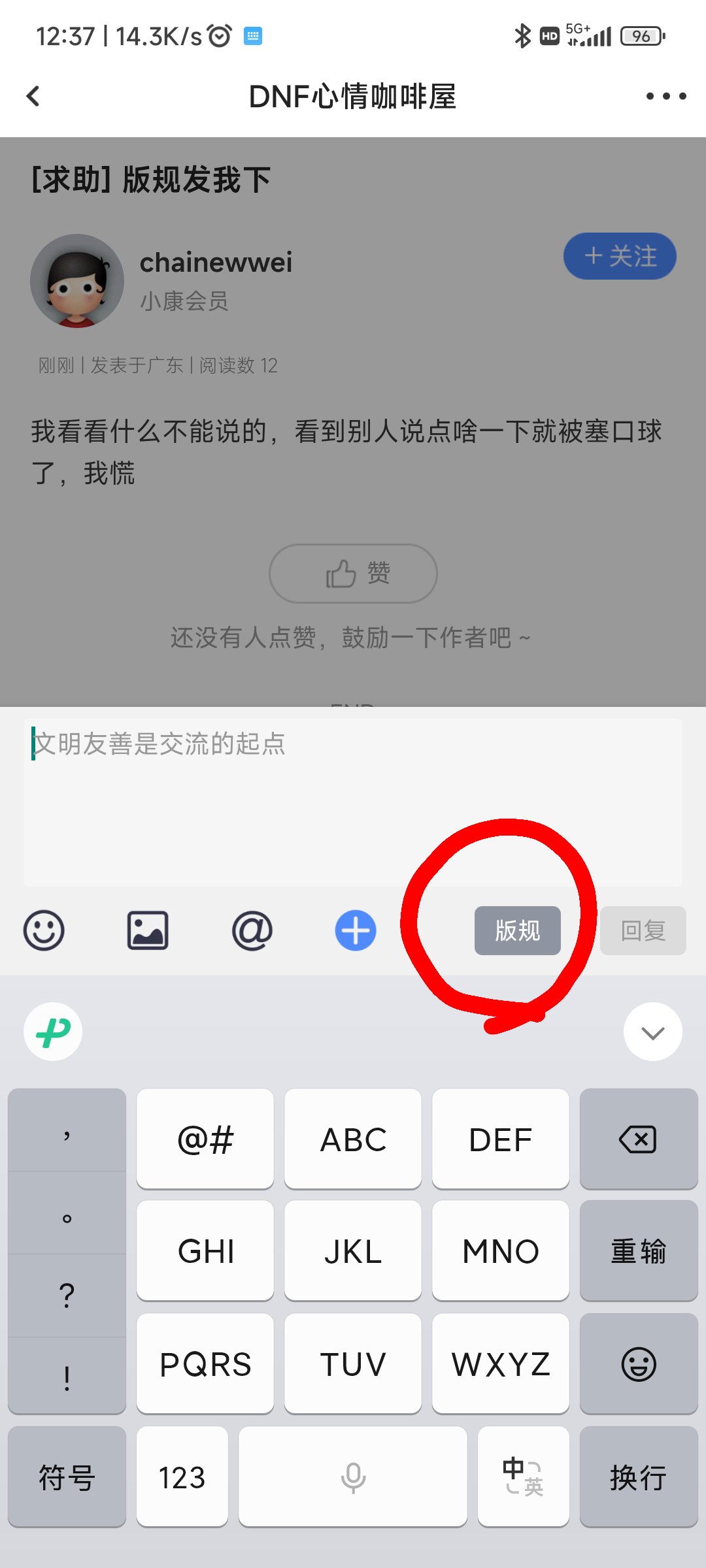Image resolution: width=706 pixels, height=1568 pixels.
Task: Open the emoji picker in comment toolbar
Action: tap(44, 930)
